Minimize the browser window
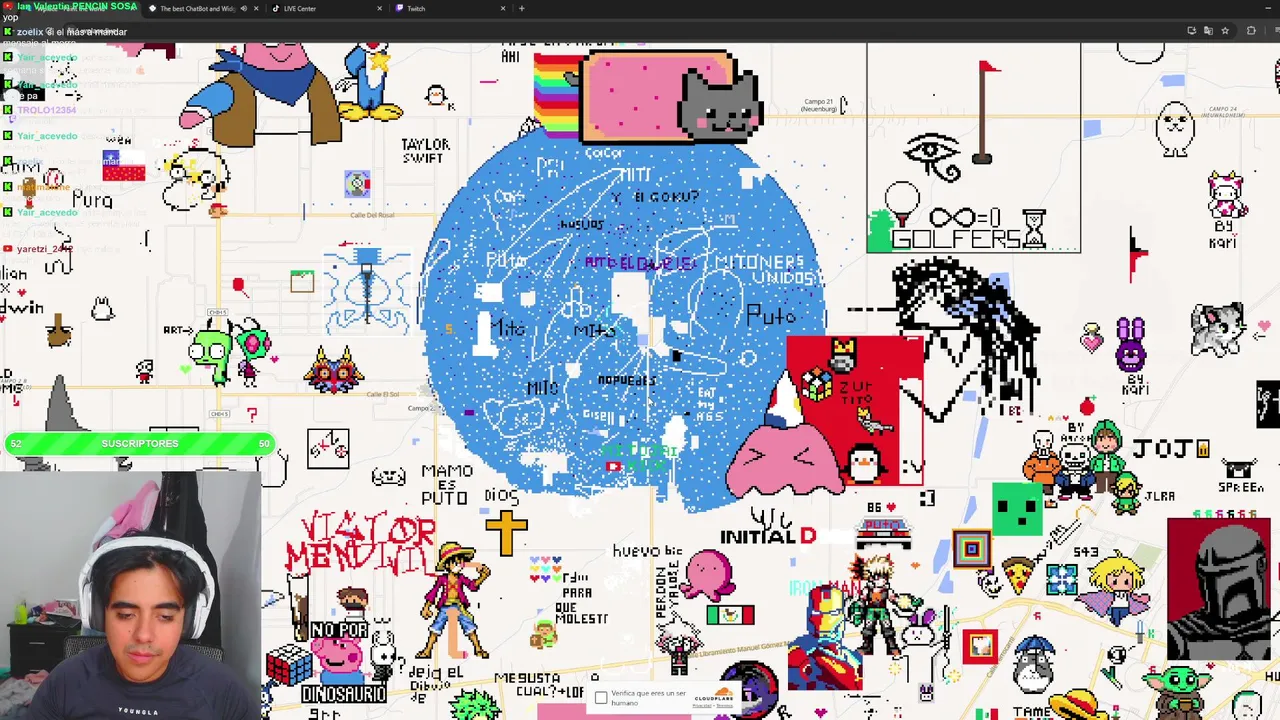Screen dimensions: 1280x720 1268,8
